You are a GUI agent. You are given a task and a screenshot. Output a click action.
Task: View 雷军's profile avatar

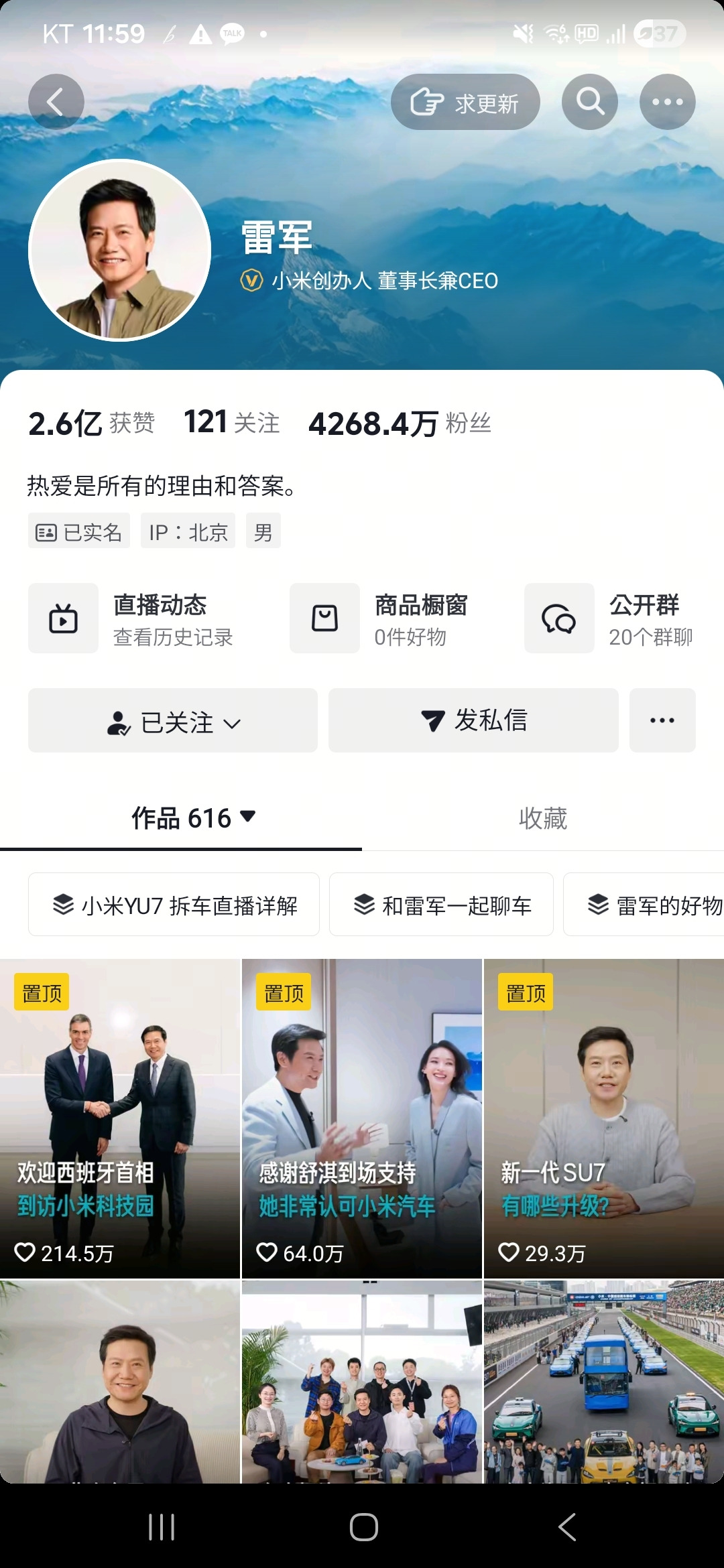[120, 250]
